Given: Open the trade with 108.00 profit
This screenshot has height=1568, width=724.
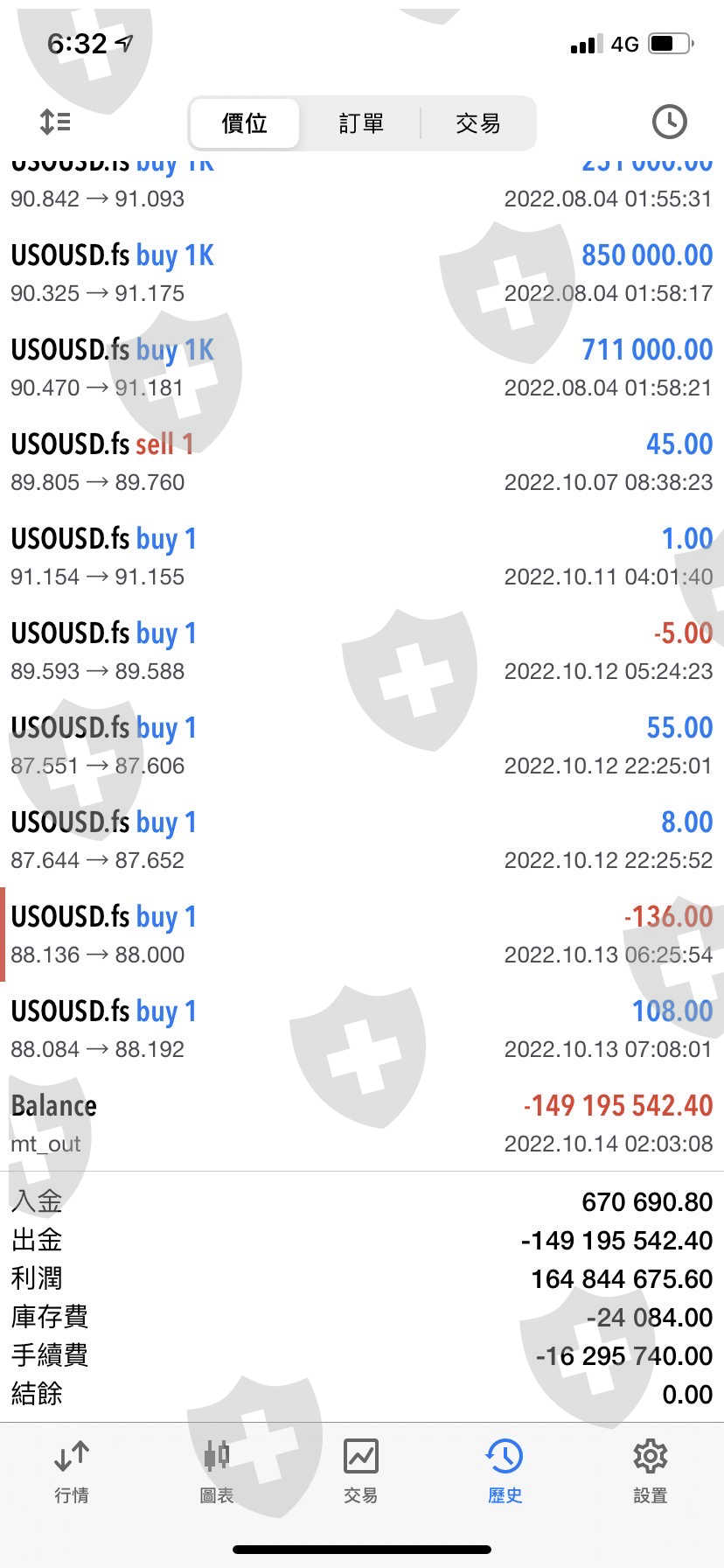Looking at the screenshot, I should coord(362,1029).
